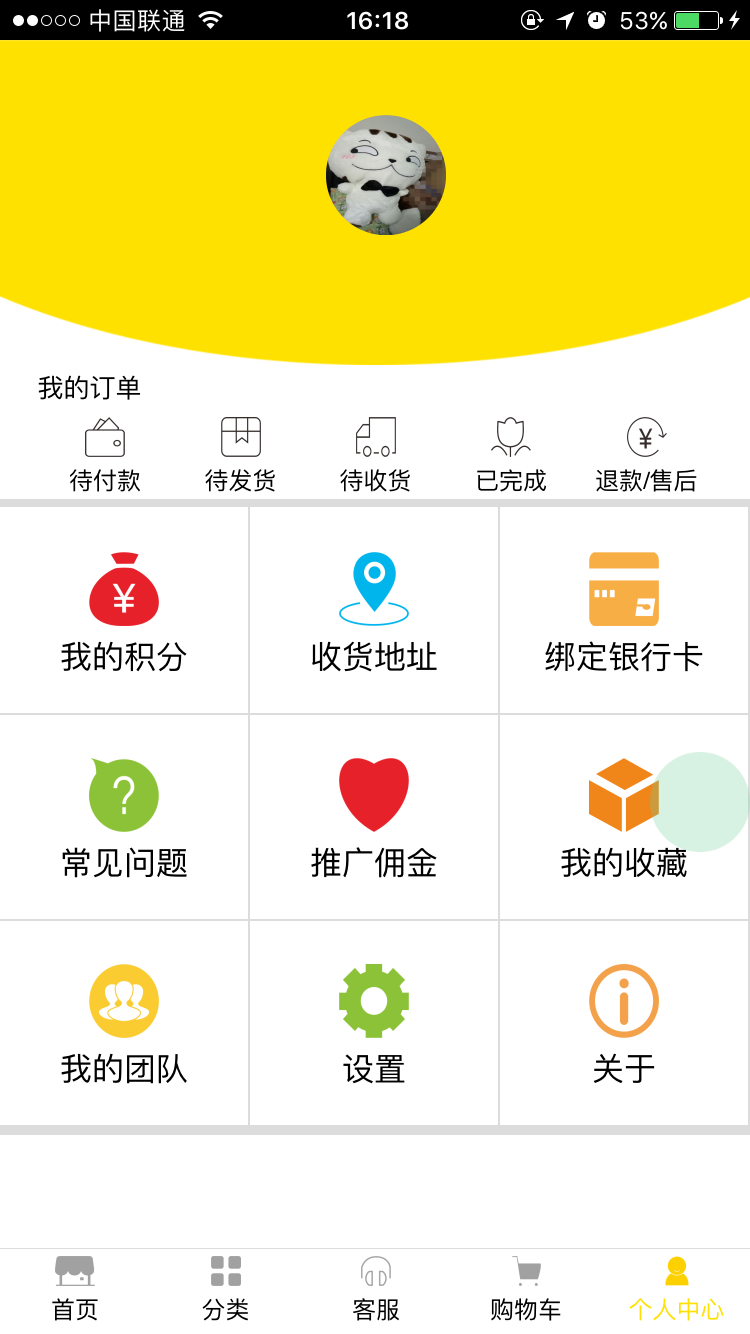Go to 我的团队 my team
Viewport: 750px width, 1334px height.
(x=124, y=1023)
